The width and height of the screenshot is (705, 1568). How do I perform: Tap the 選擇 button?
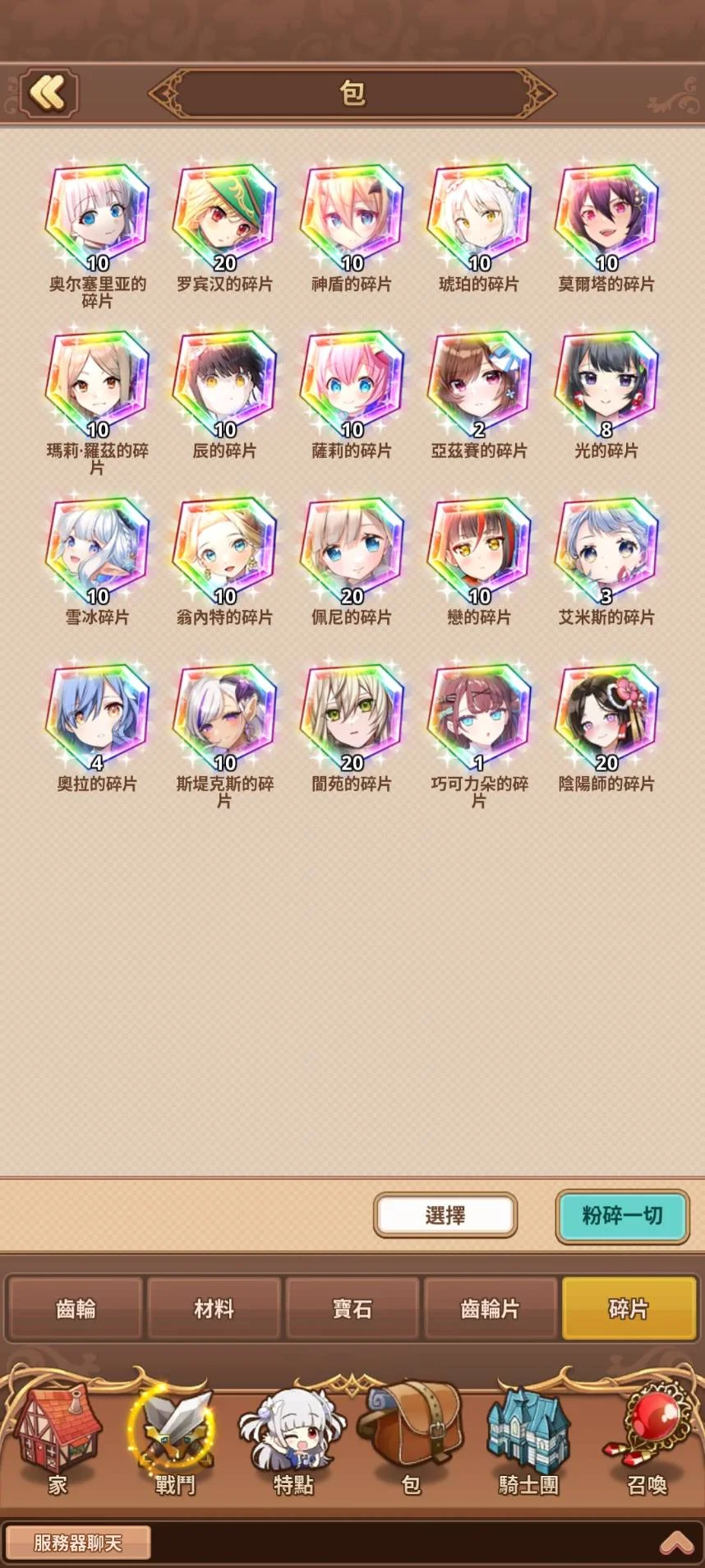[x=445, y=1214]
